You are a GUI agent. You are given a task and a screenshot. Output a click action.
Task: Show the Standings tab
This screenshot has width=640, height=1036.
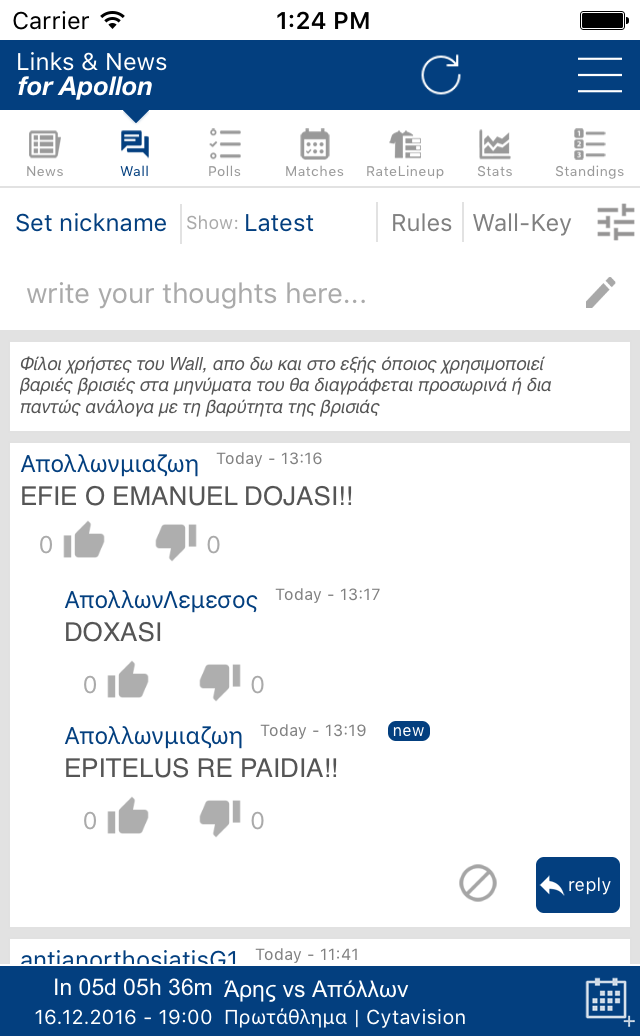tap(589, 153)
